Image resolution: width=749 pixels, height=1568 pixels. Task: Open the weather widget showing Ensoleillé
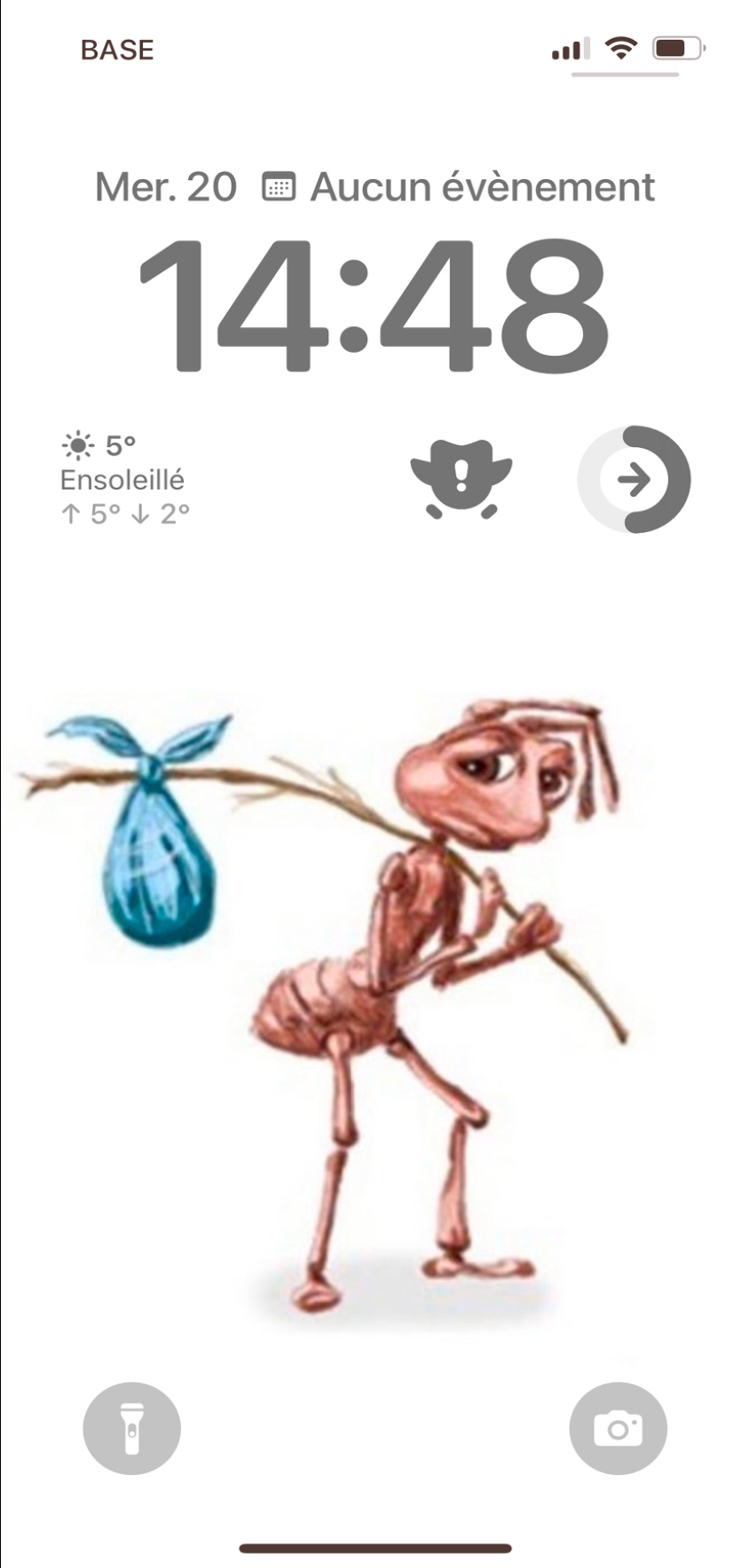tap(125, 479)
